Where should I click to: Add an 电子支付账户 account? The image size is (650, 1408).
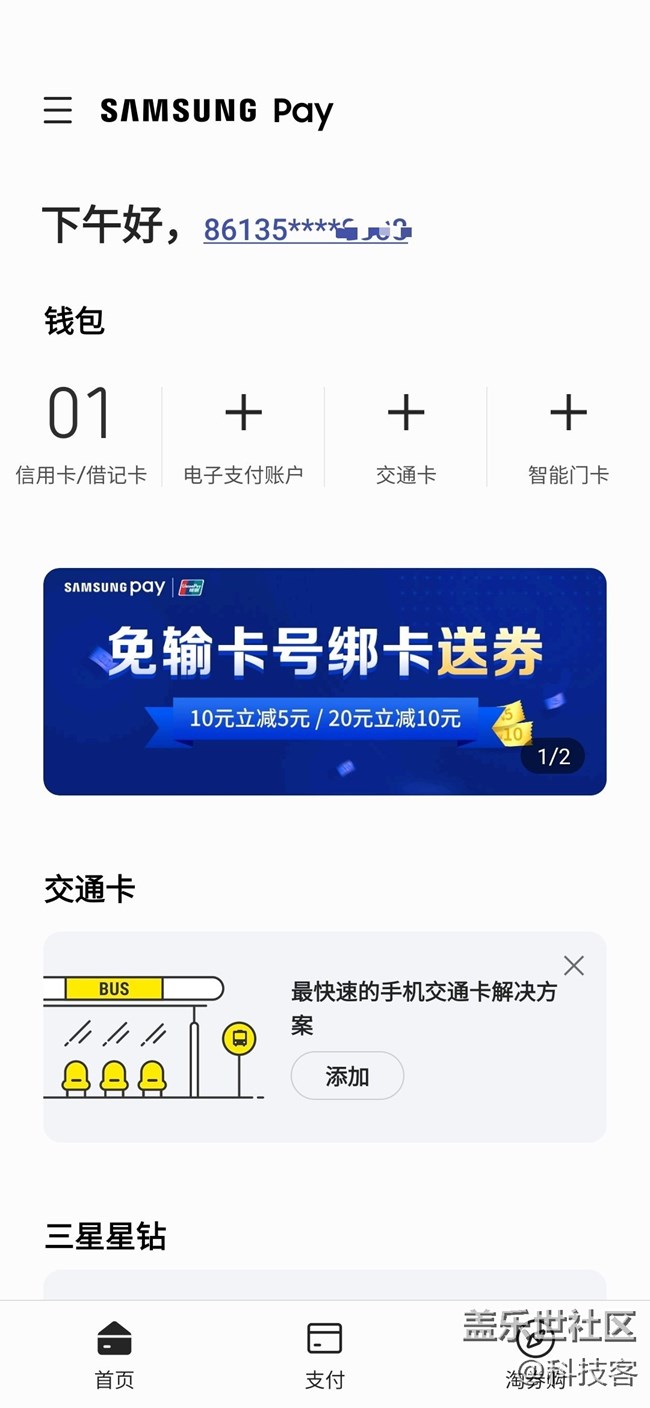[243, 437]
